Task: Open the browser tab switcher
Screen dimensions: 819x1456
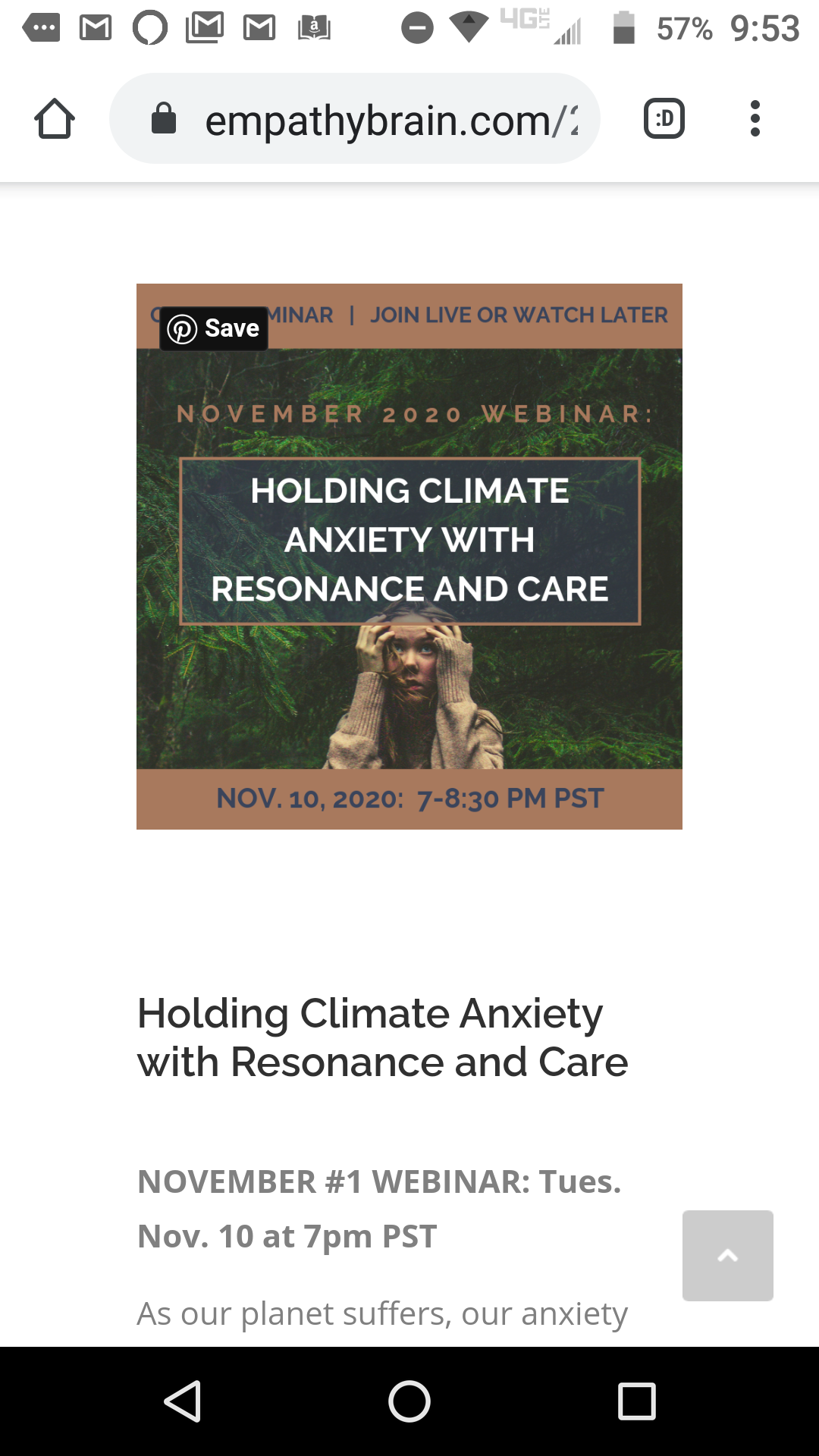Action: click(x=664, y=119)
